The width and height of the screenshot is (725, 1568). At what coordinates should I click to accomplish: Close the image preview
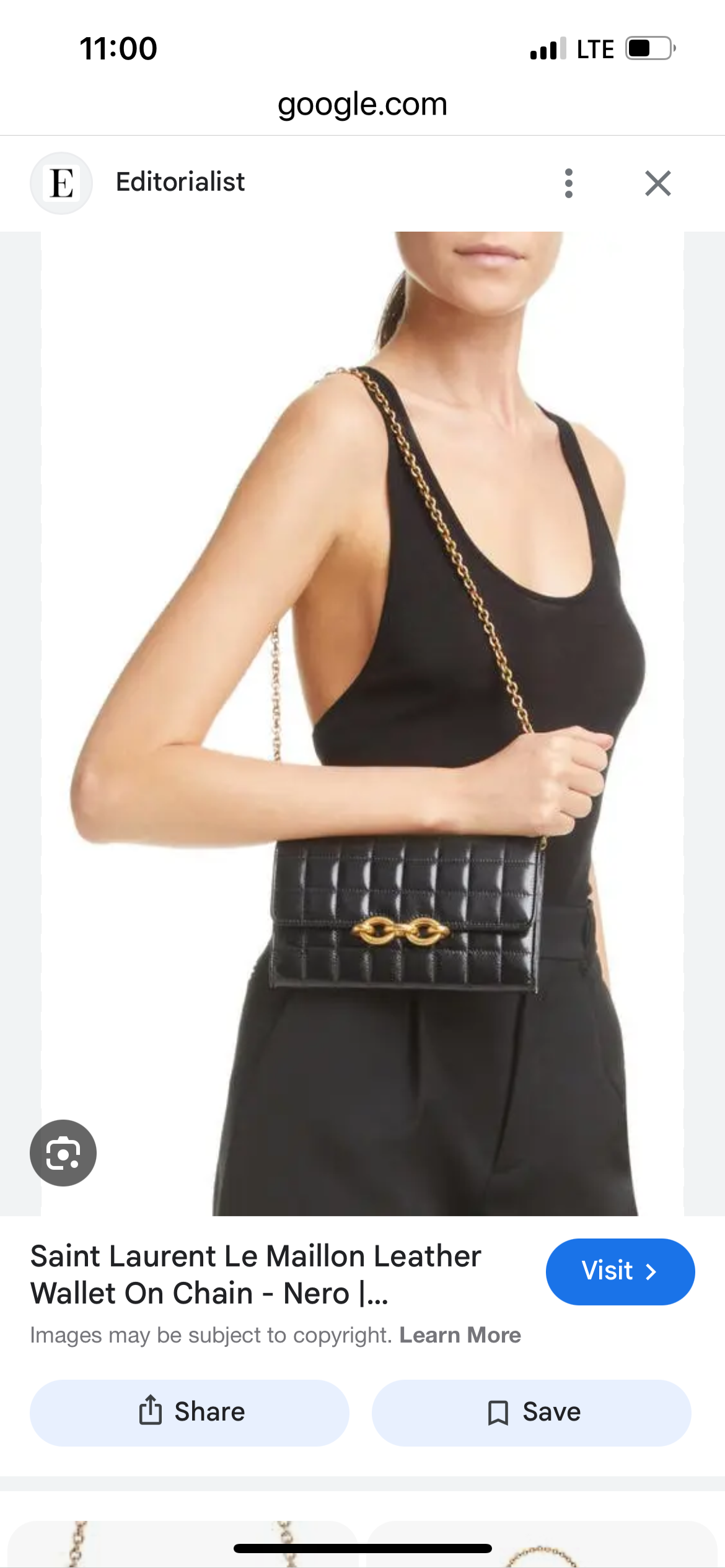[x=657, y=183]
